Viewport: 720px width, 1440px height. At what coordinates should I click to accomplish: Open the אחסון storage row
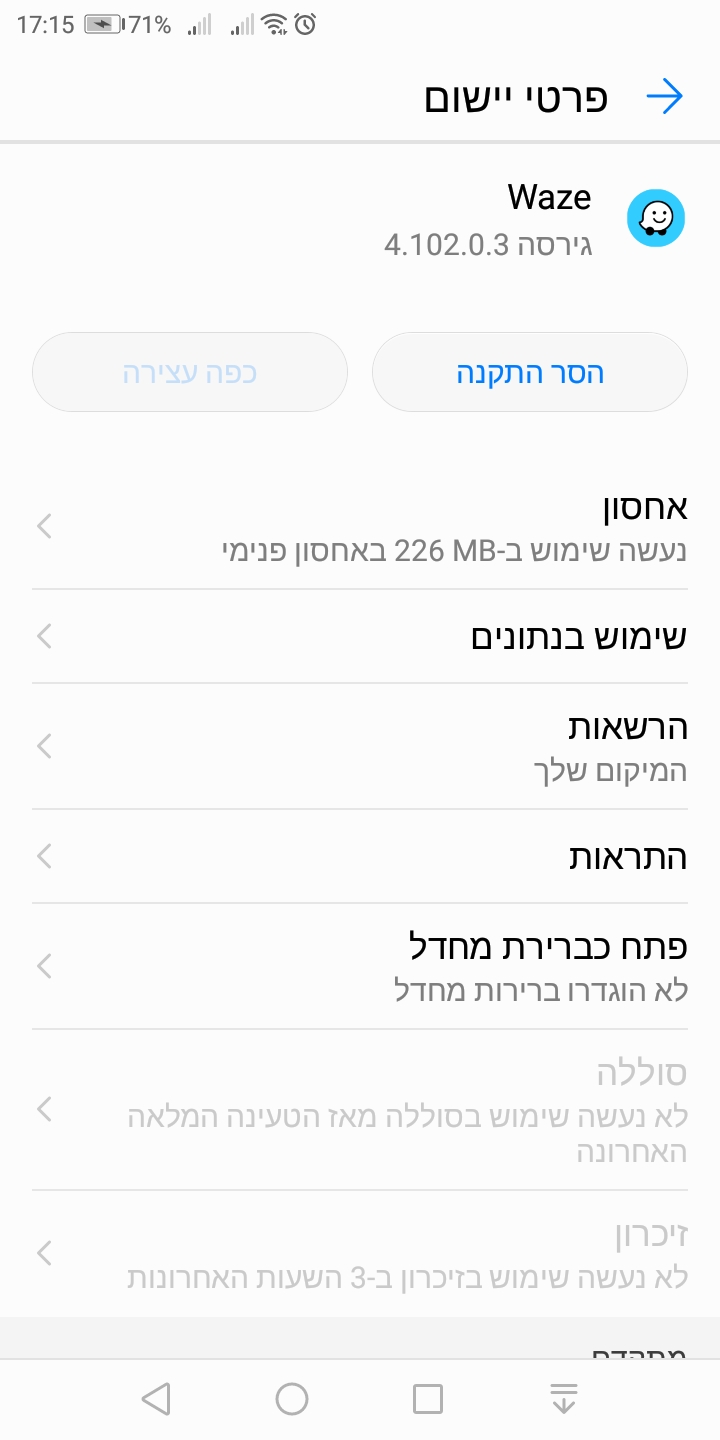(360, 527)
